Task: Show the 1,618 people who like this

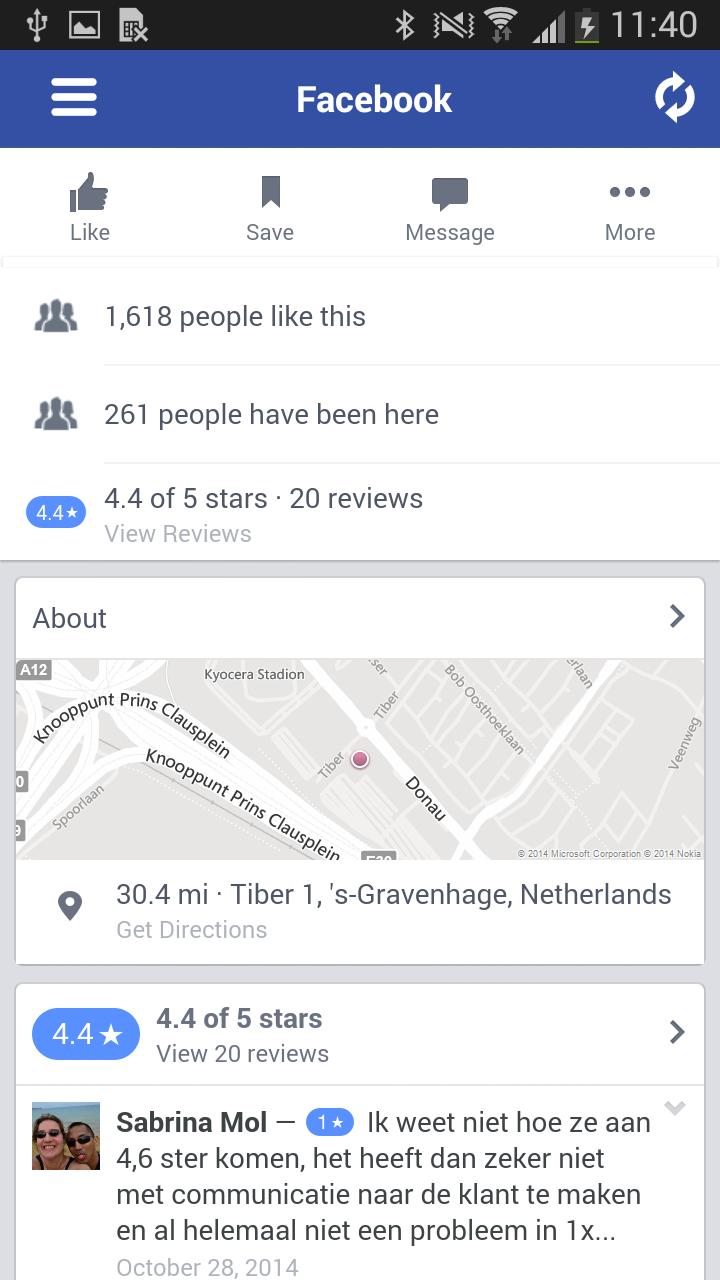Action: [235, 317]
